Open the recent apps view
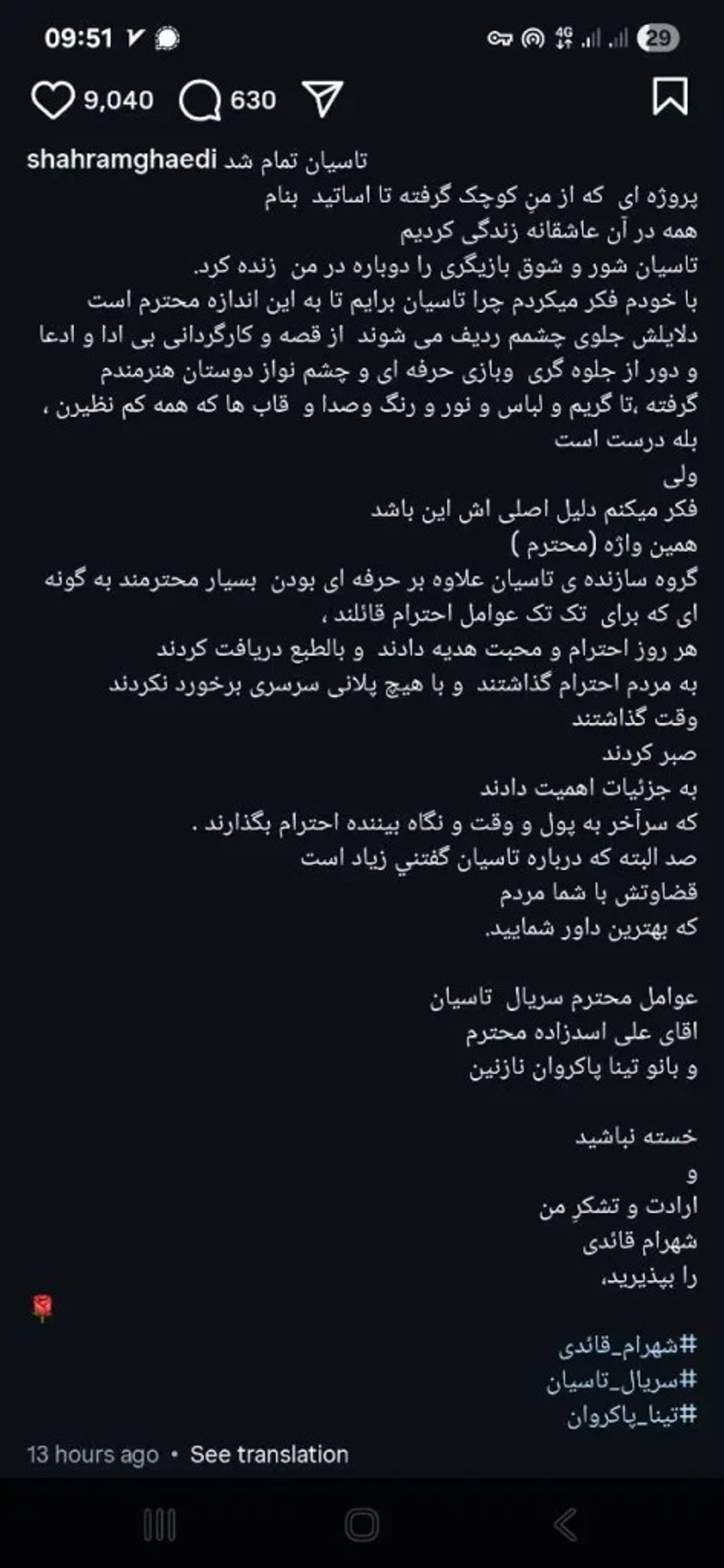The width and height of the screenshot is (724, 1568). coord(160,1525)
